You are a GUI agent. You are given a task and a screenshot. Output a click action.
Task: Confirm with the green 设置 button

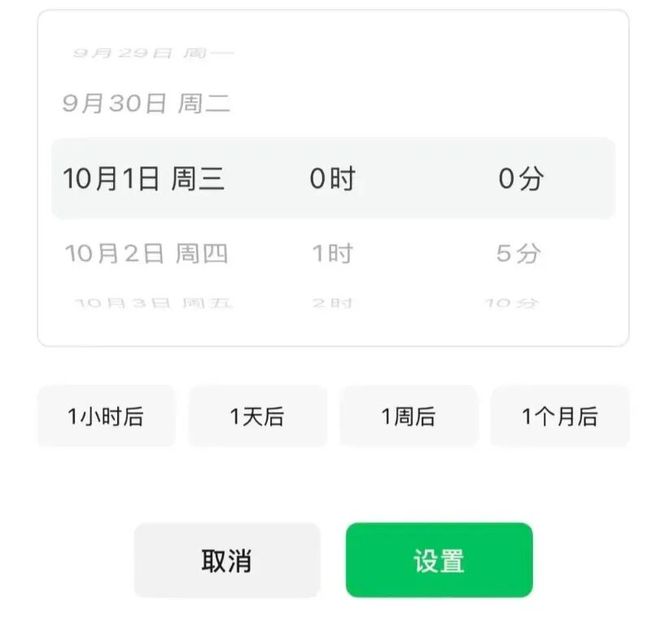click(x=439, y=560)
